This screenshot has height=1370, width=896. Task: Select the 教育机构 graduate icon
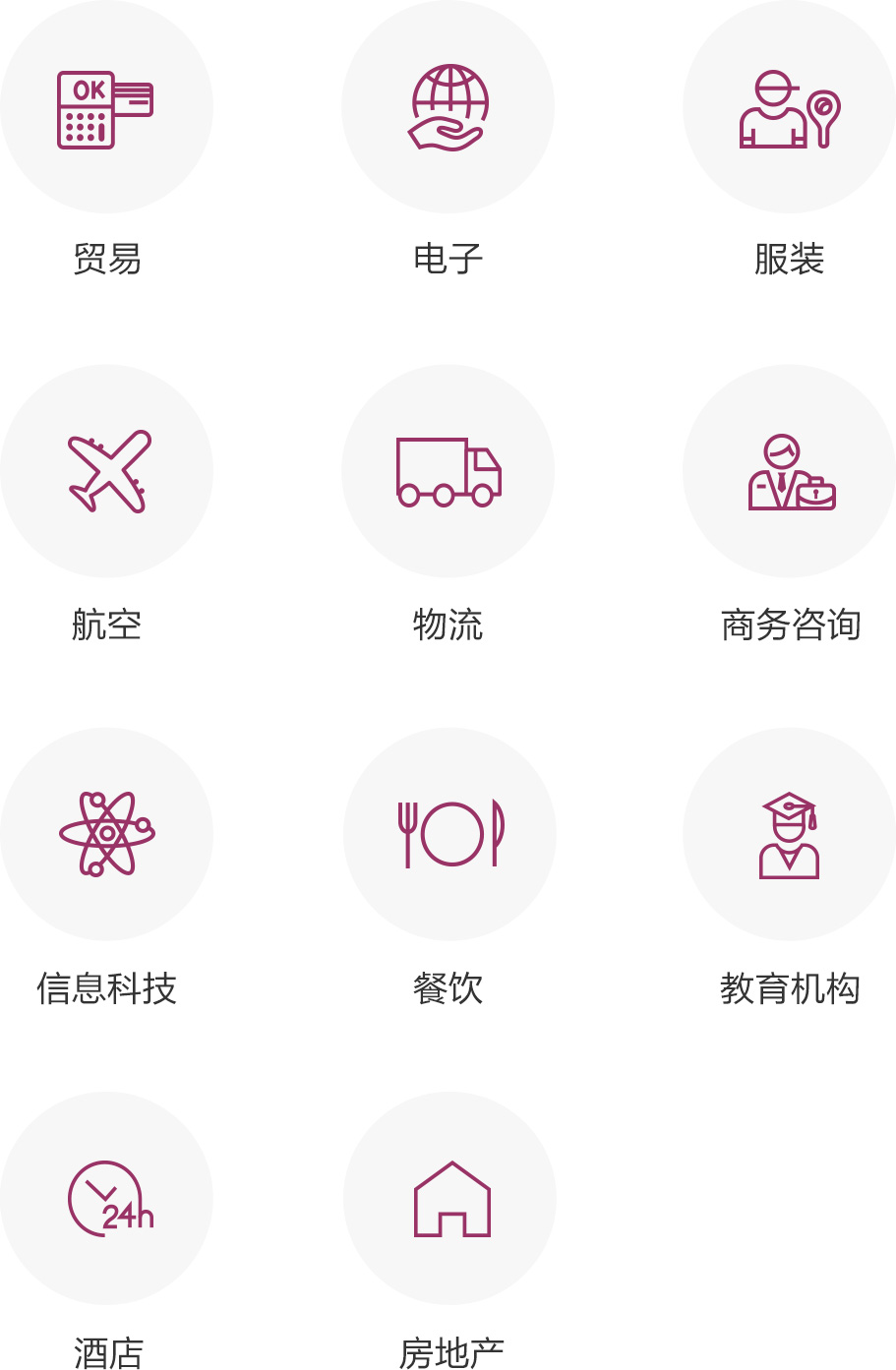click(789, 832)
